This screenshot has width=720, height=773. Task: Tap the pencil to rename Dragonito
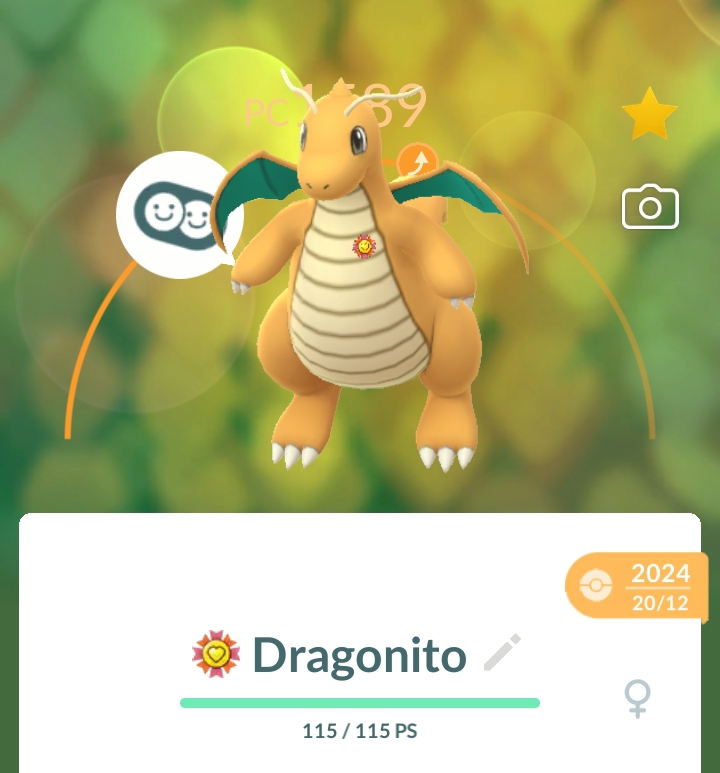pyautogui.click(x=502, y=653)
